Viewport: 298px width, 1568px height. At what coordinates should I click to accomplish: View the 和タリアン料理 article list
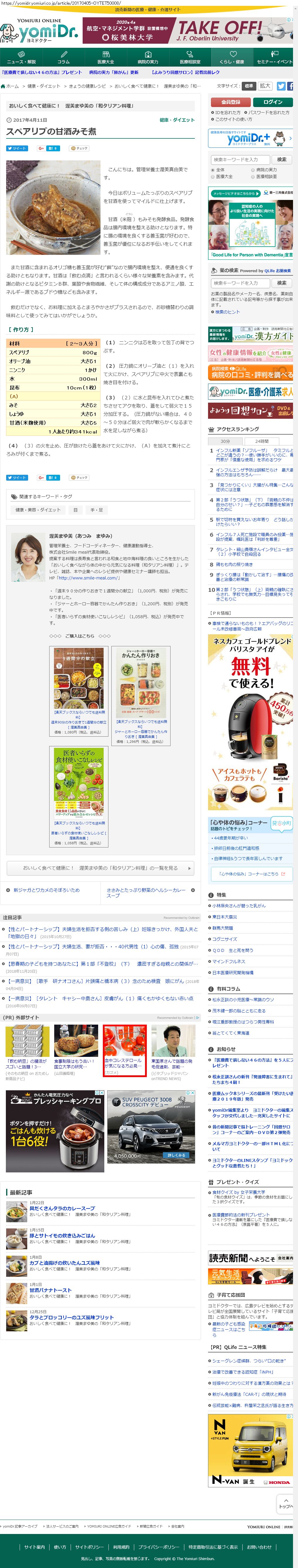click(100, 868)
